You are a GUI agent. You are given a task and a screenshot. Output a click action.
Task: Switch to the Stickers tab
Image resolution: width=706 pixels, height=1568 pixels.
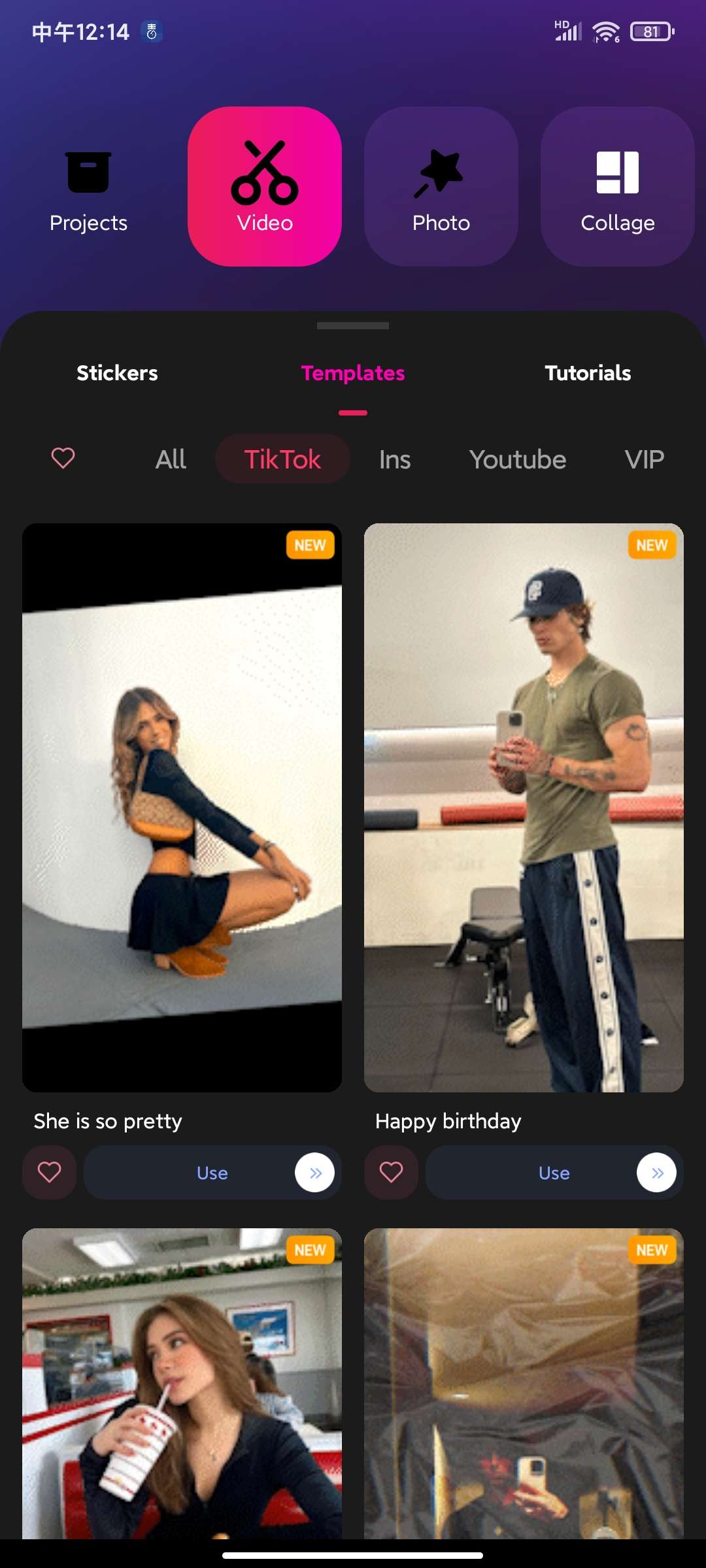117,373
